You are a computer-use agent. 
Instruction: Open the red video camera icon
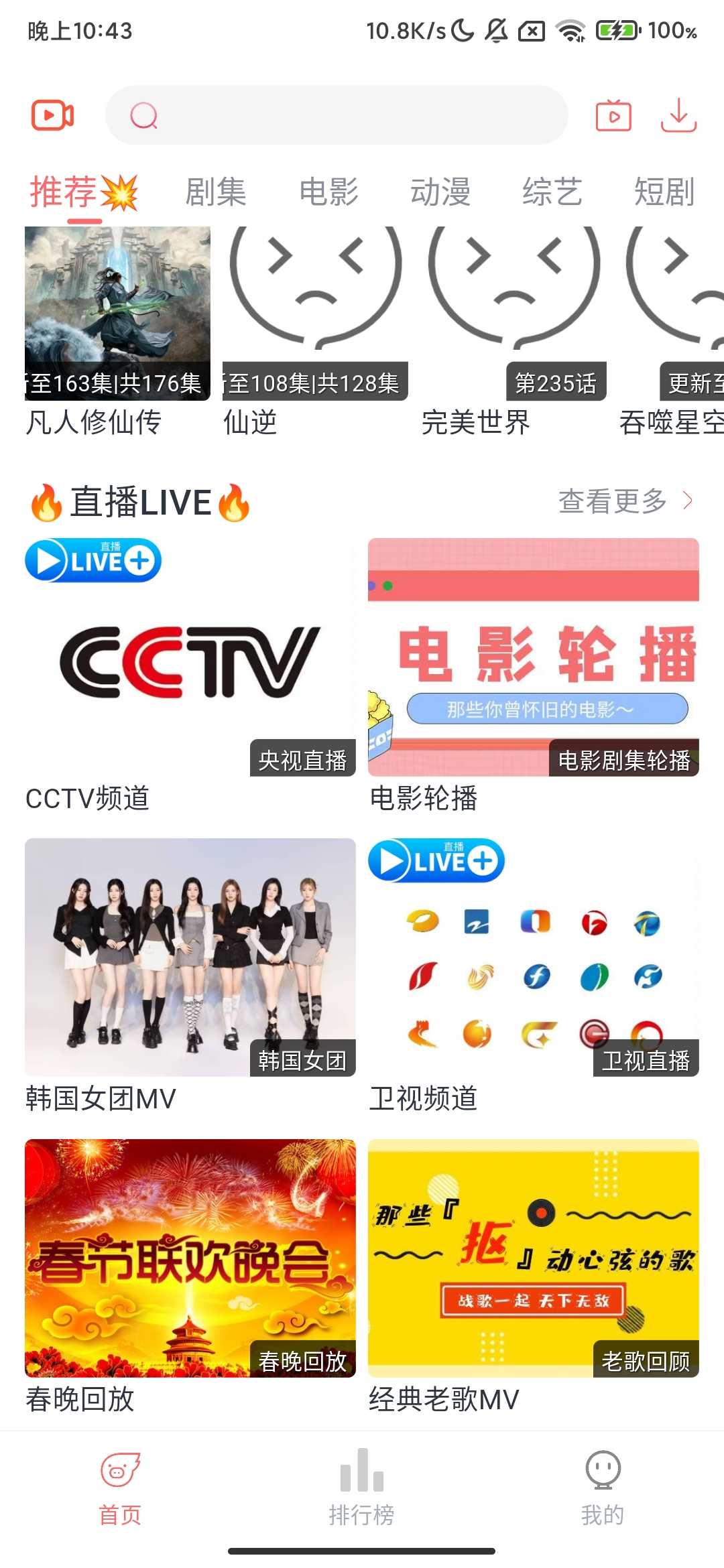pos(52,115)
